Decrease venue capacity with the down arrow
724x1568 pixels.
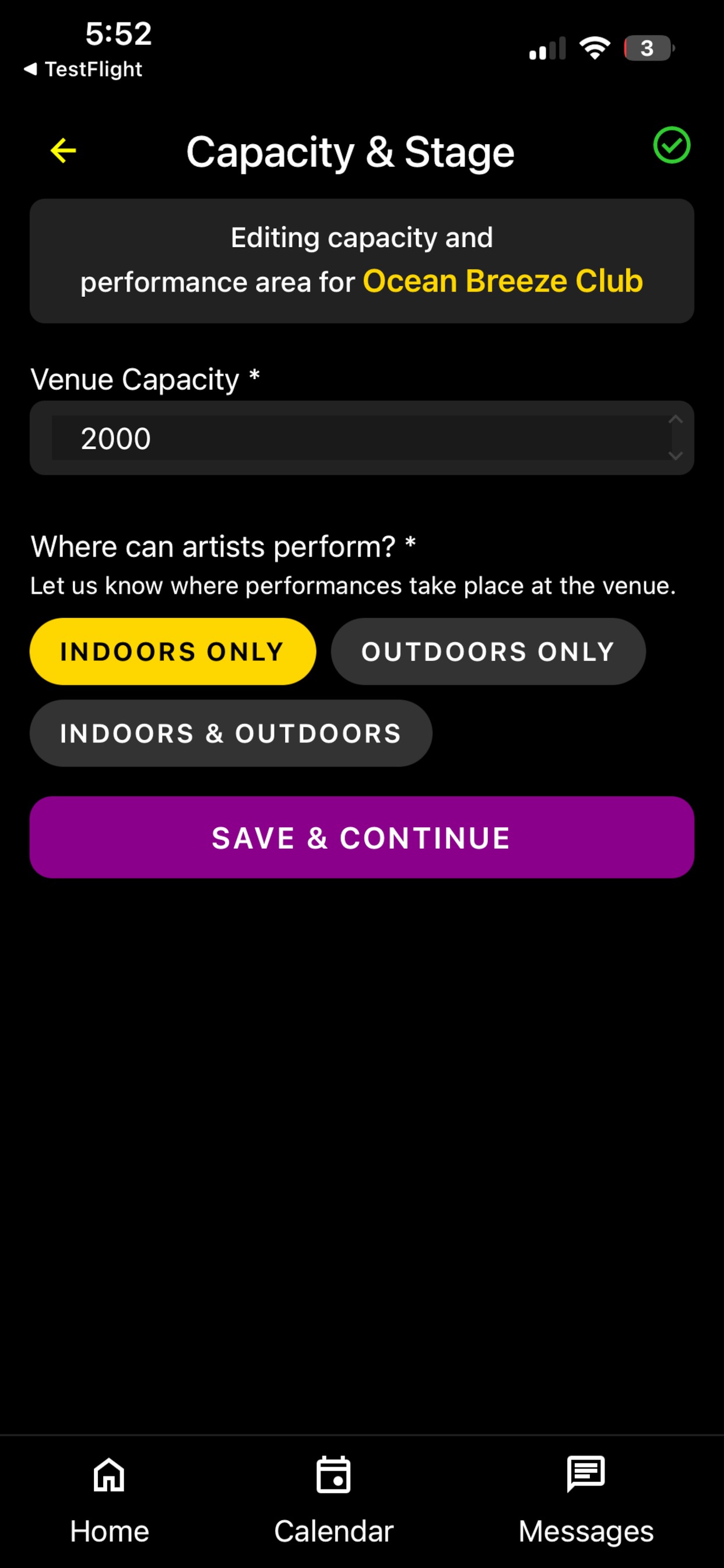674,456
